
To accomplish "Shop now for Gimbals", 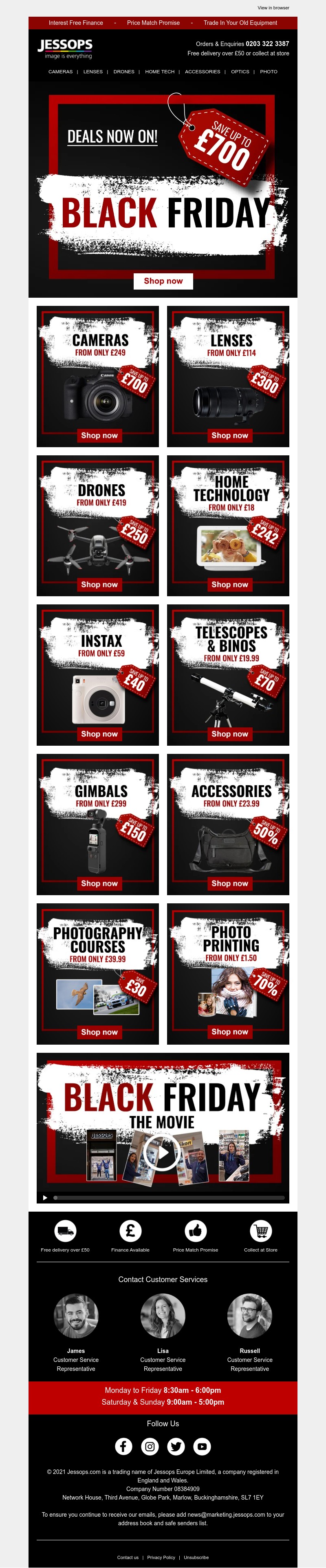I will coord(99,884).
